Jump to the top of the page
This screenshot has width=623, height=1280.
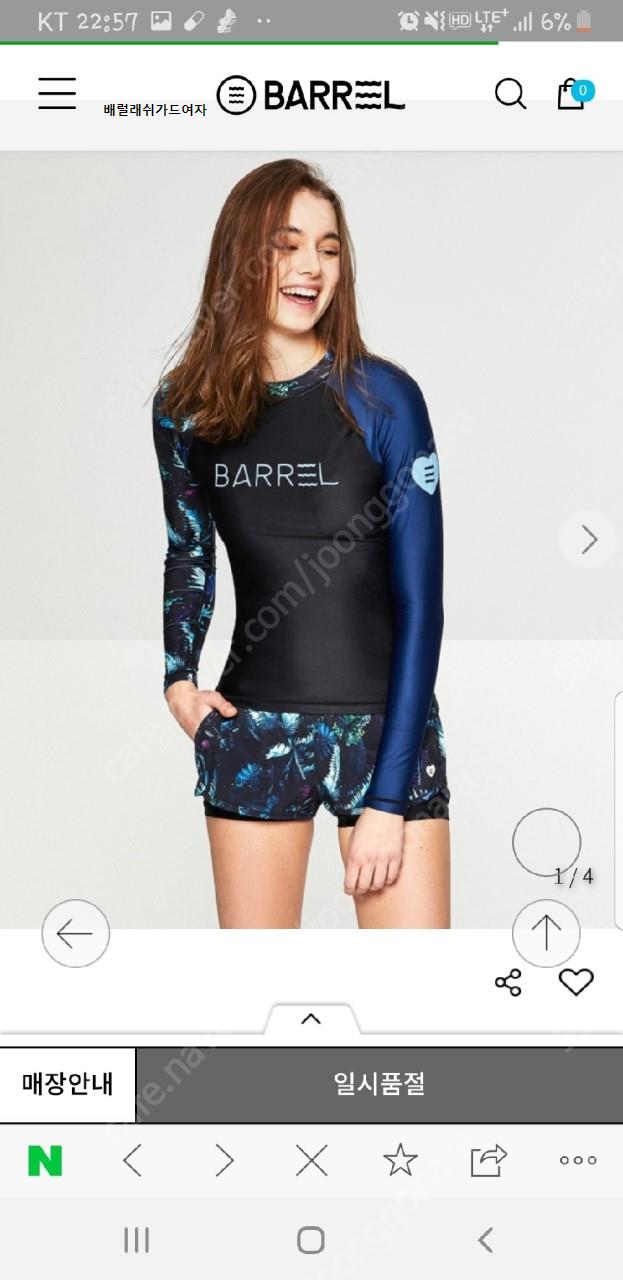click(546, 934)
